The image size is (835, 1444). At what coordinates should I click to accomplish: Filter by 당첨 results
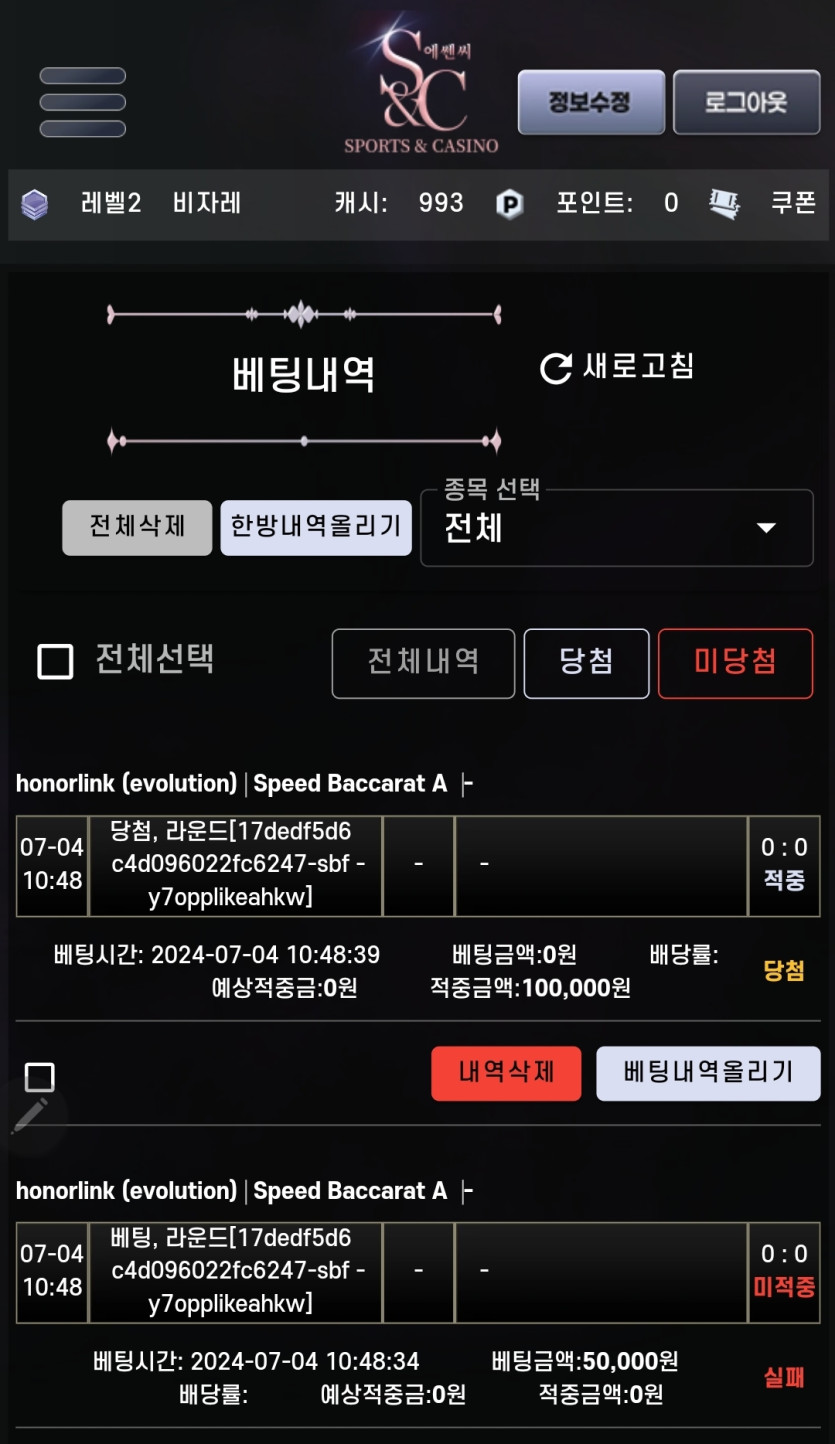pyautogui.click(x=586, y=662)
